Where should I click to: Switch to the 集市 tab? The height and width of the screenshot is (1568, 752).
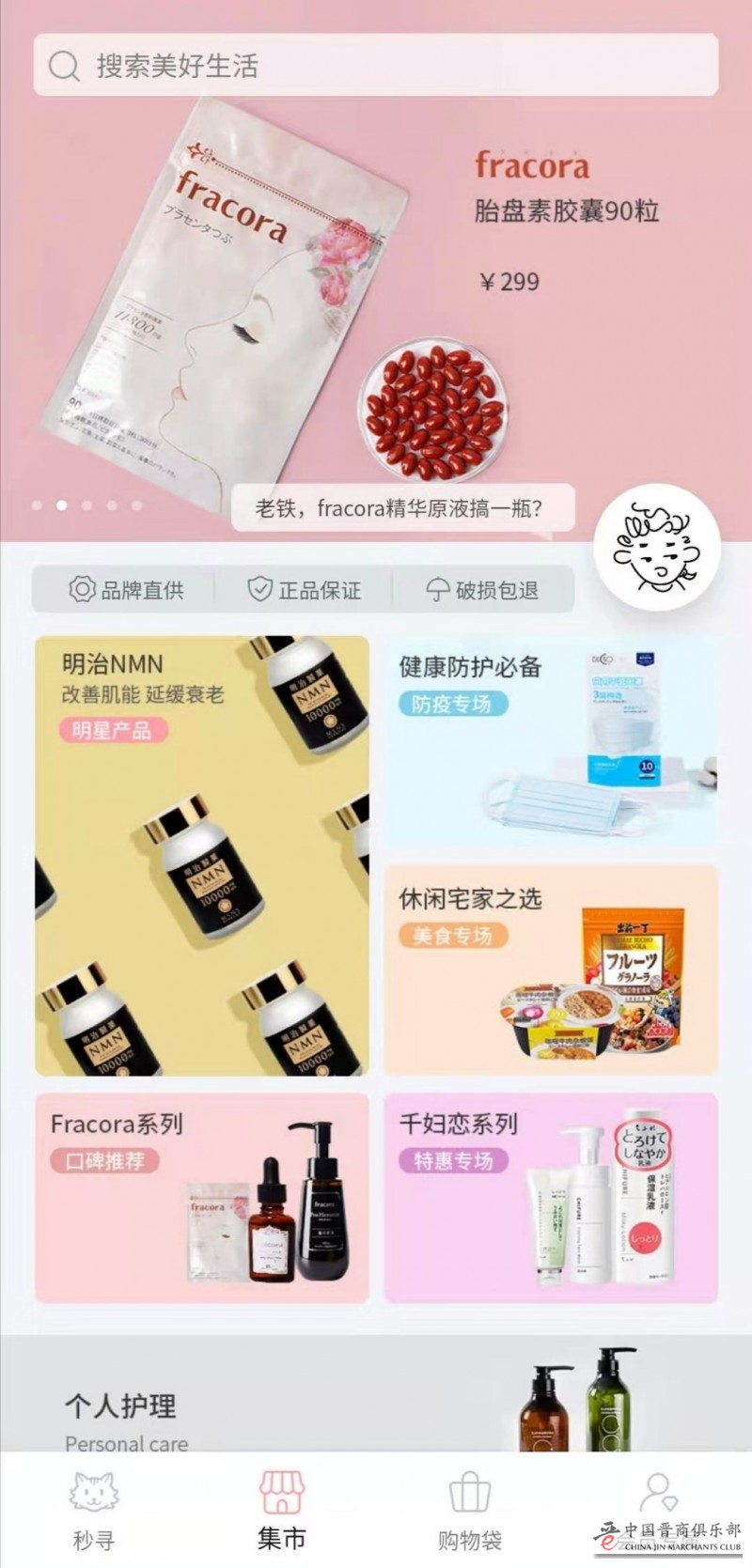pos(281,1511)
